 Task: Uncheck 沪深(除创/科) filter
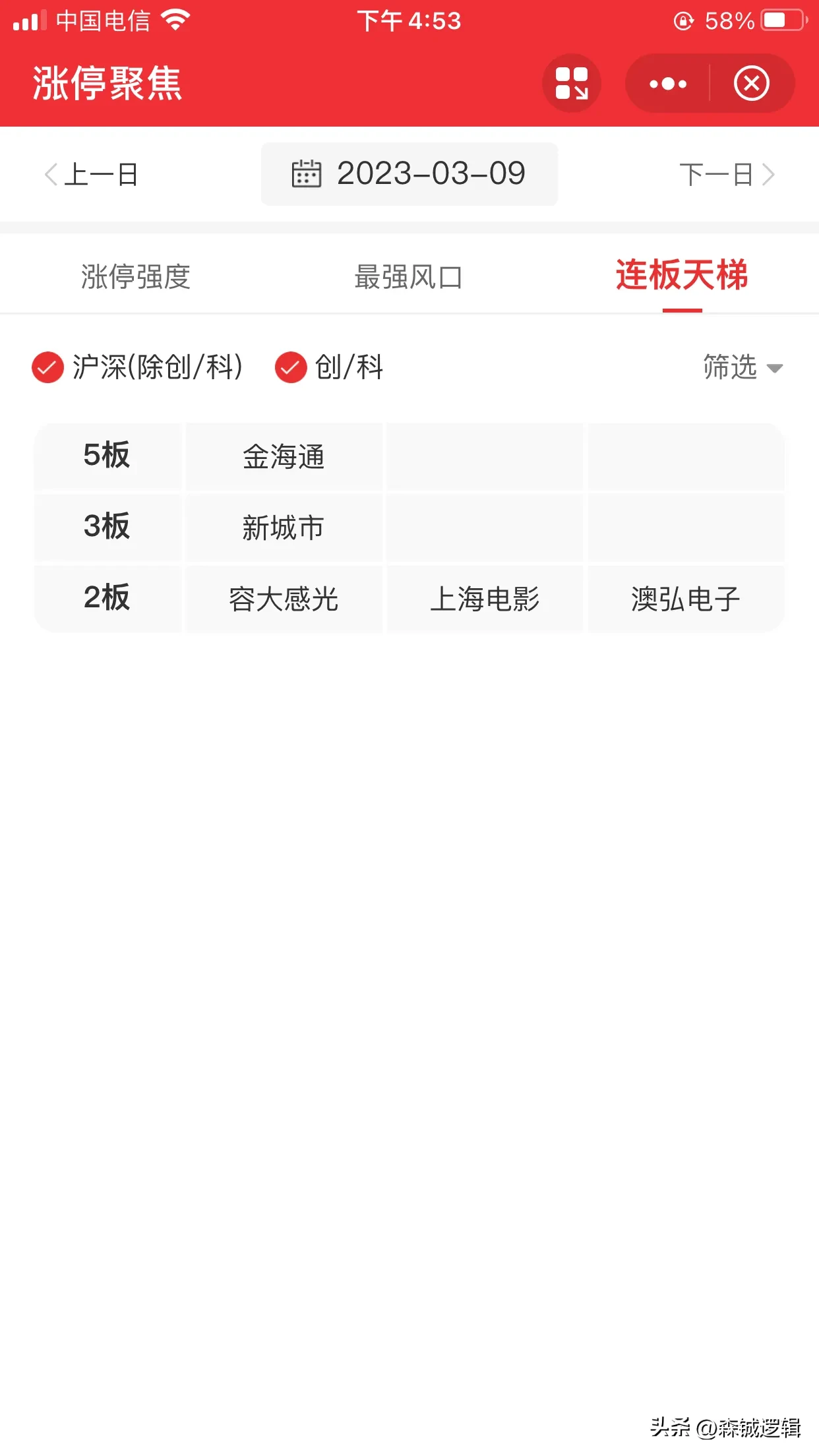(x=138, y=367)
